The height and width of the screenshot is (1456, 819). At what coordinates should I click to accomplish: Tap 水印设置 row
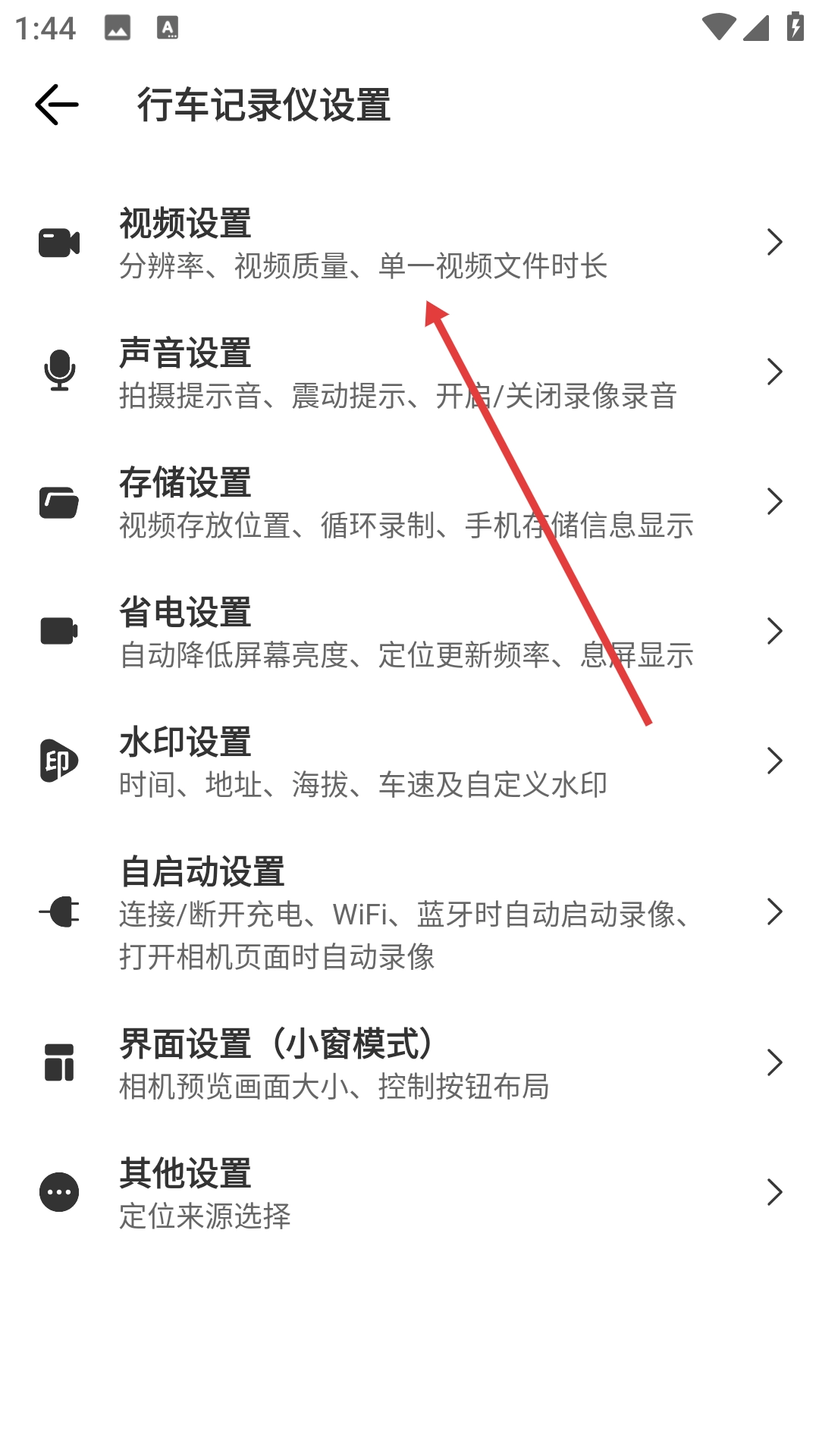coord(409,761)
